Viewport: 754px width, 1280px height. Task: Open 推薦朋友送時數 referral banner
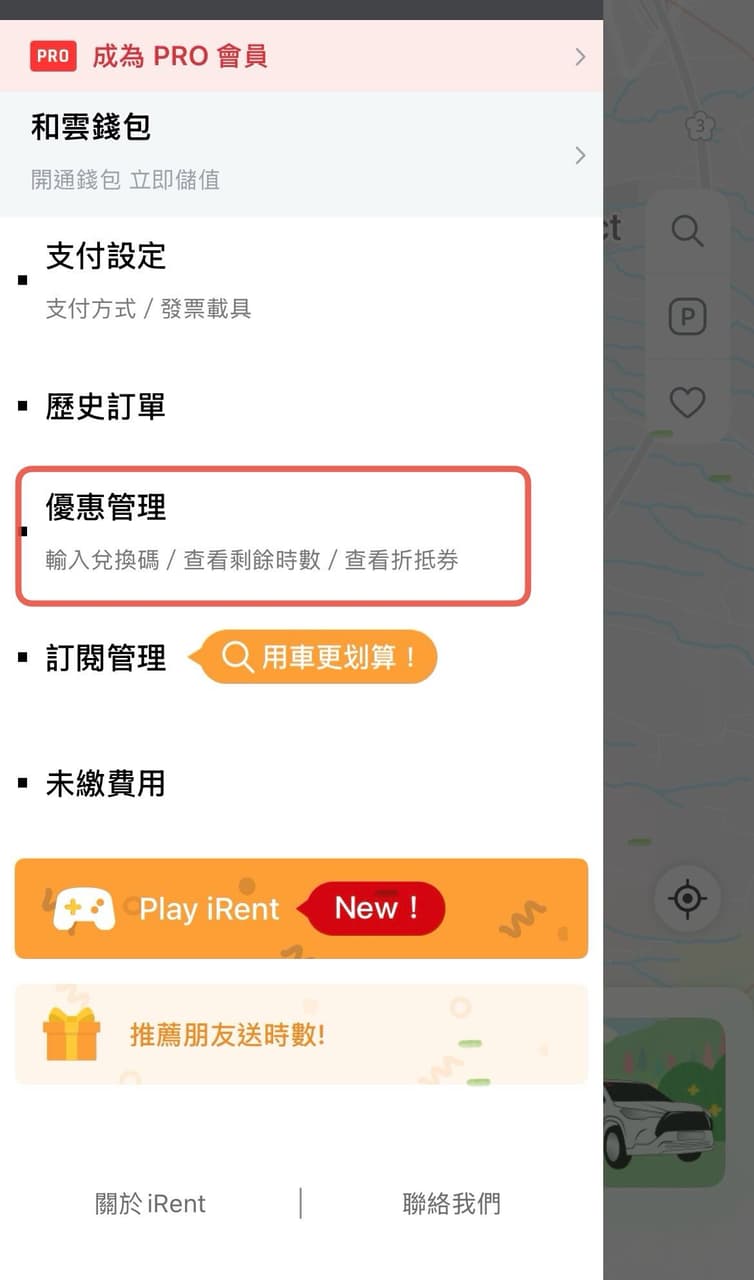pyautogui.click(x=301, y=1034)
